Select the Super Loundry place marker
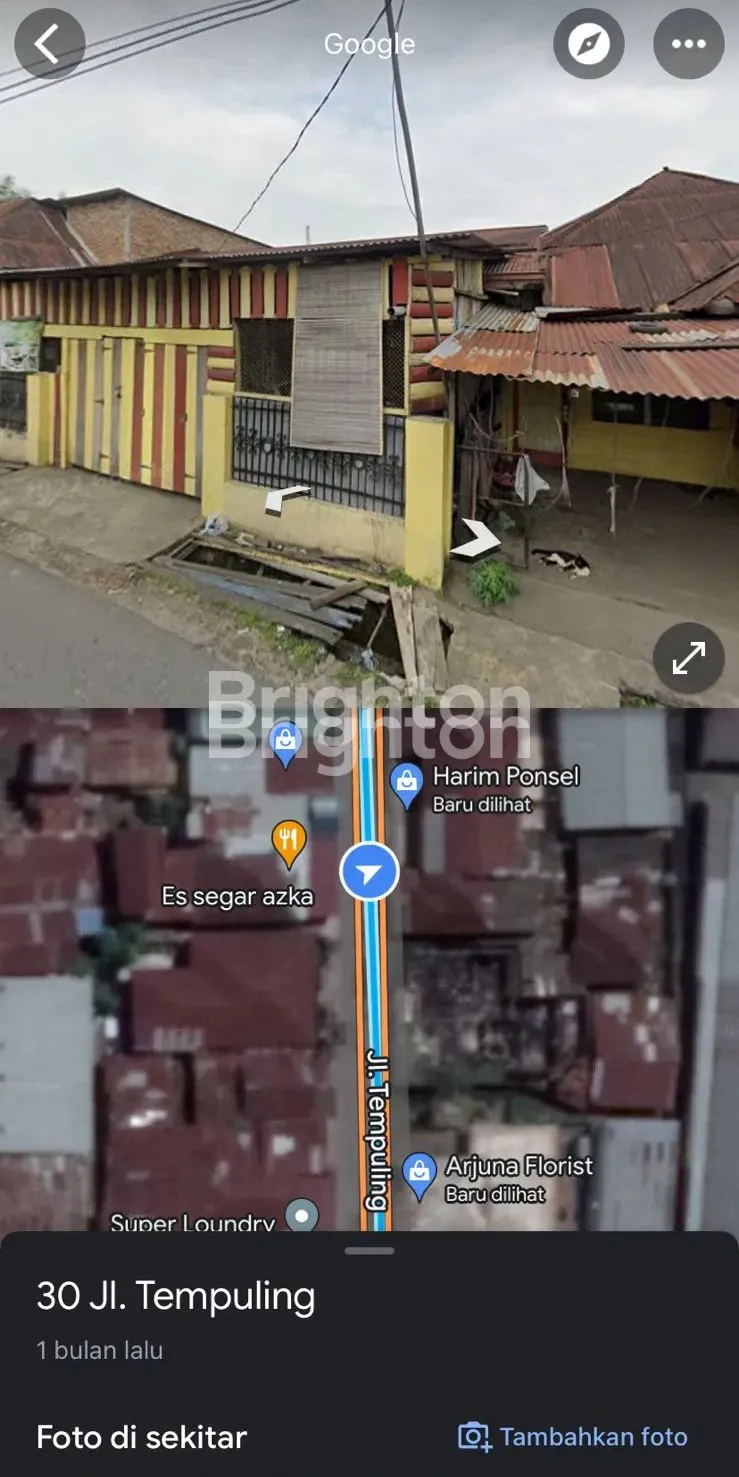 [301, 1217]
